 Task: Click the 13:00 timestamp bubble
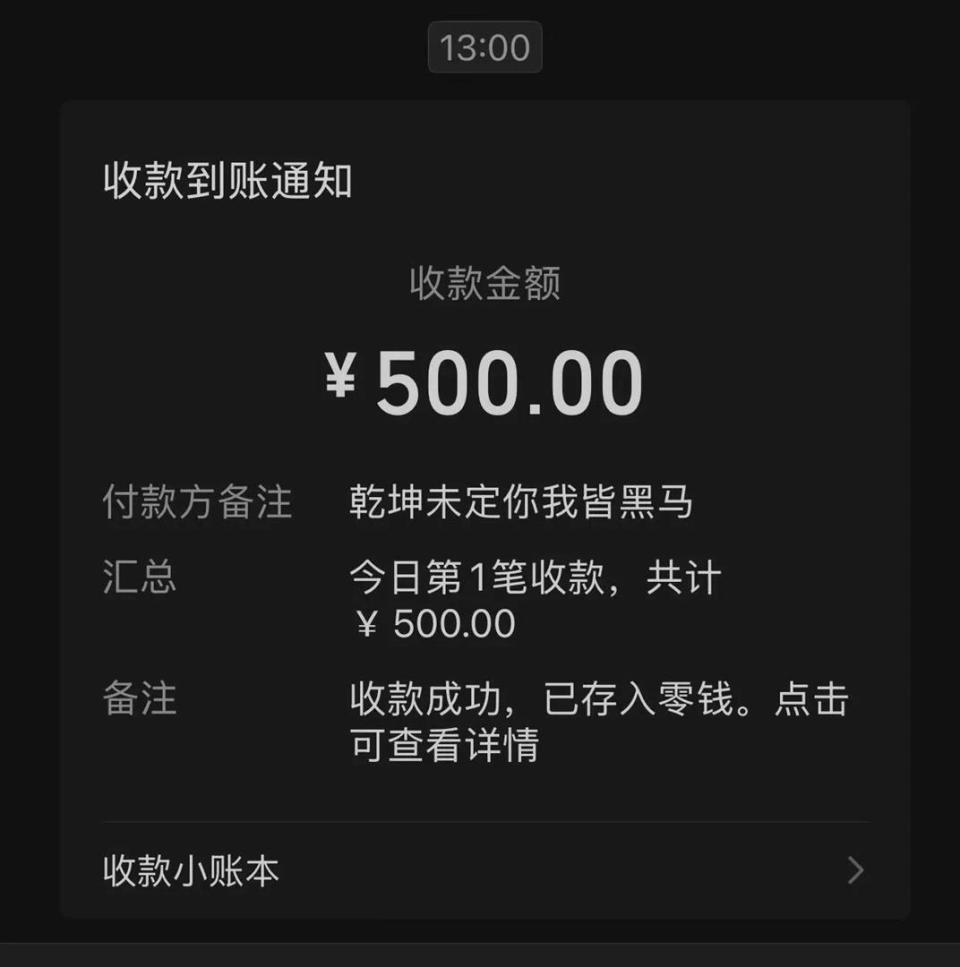pos(485,47)
